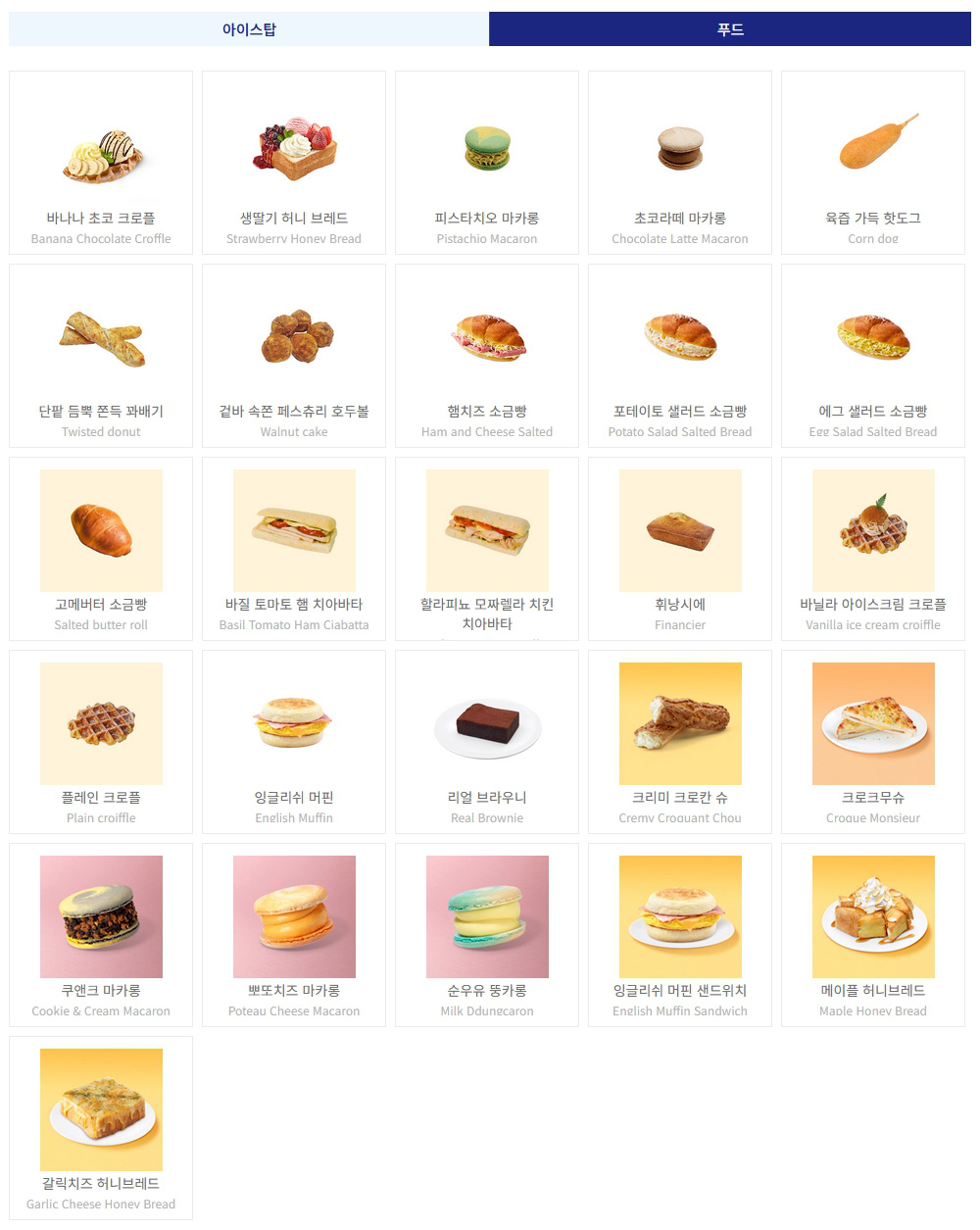The width and height of the screenshot is (980, 1230).
Task: Select the 푸드 tab
Action: point(730,29)
